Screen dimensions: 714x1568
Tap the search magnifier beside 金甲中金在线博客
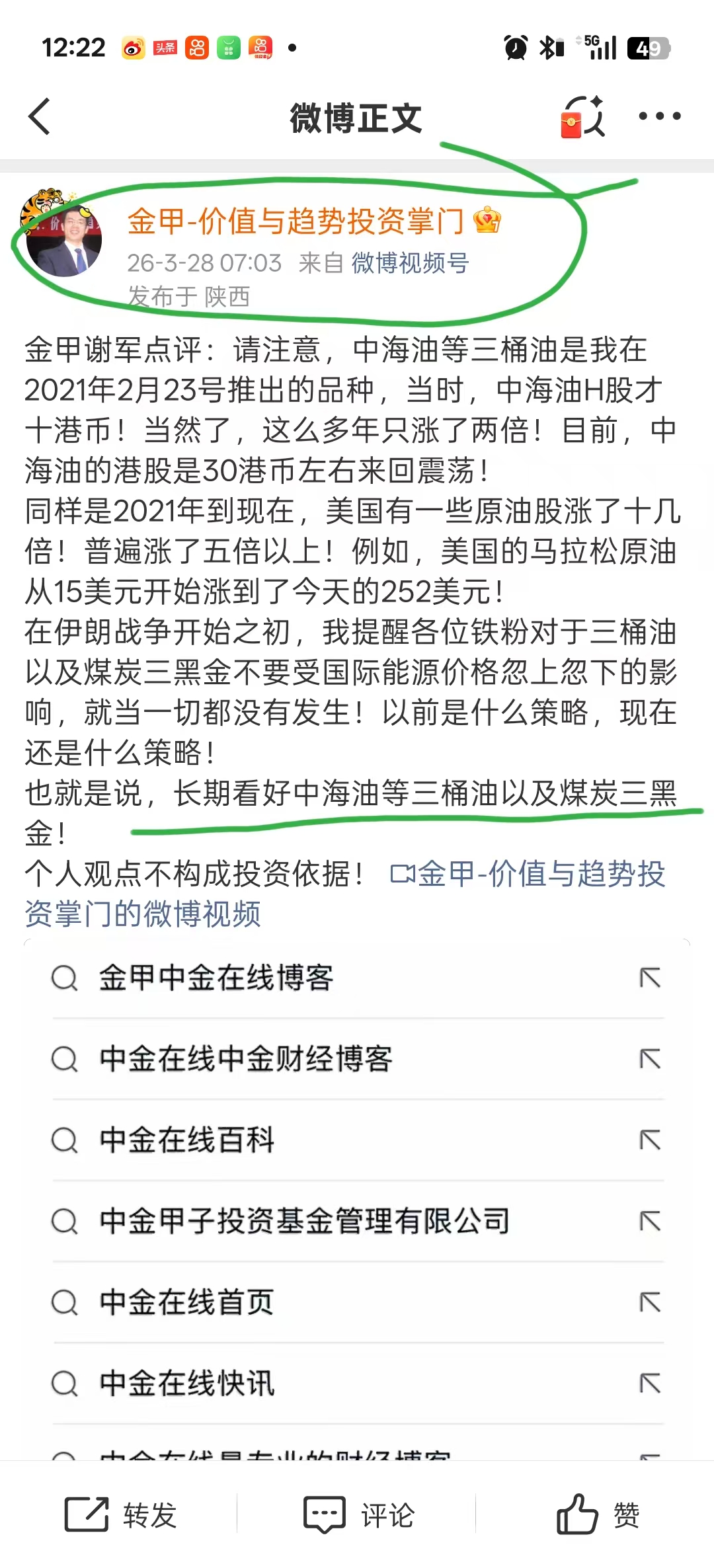click(63, 979)
